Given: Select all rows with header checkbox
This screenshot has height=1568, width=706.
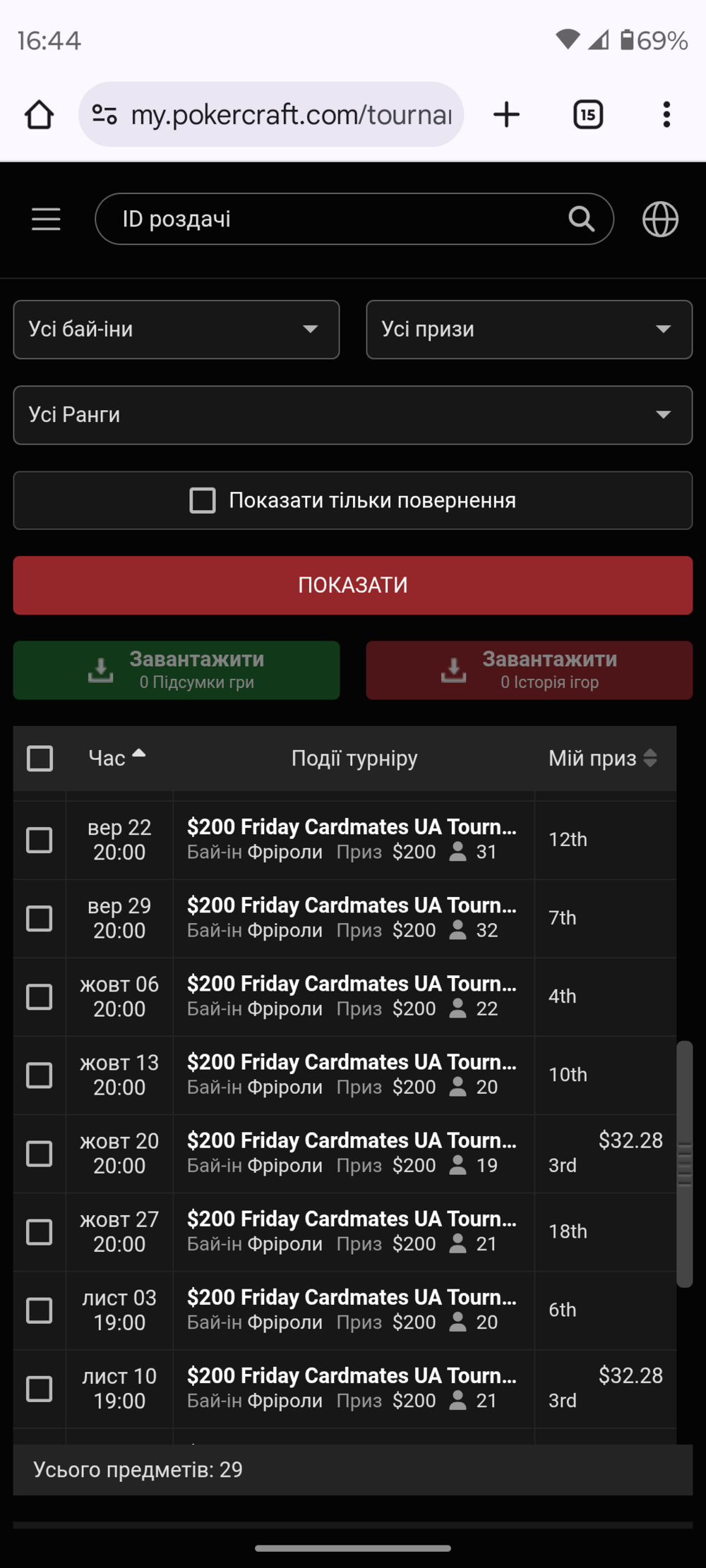Looking at the screenshot, I should click(40, 759).
